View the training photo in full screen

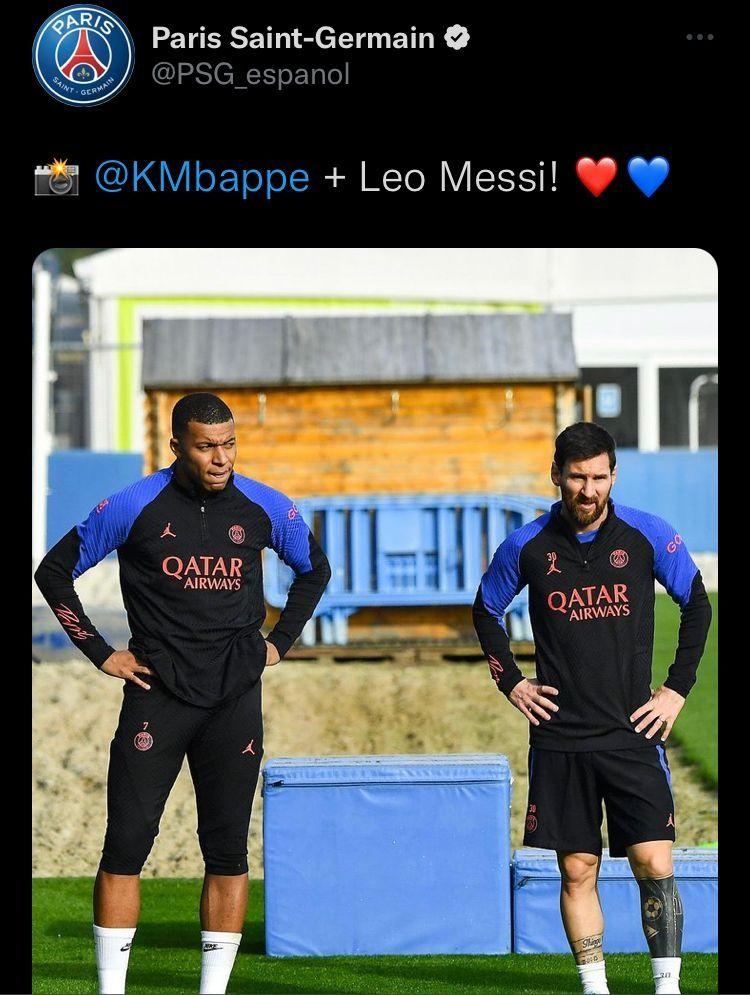pos(375,620)
